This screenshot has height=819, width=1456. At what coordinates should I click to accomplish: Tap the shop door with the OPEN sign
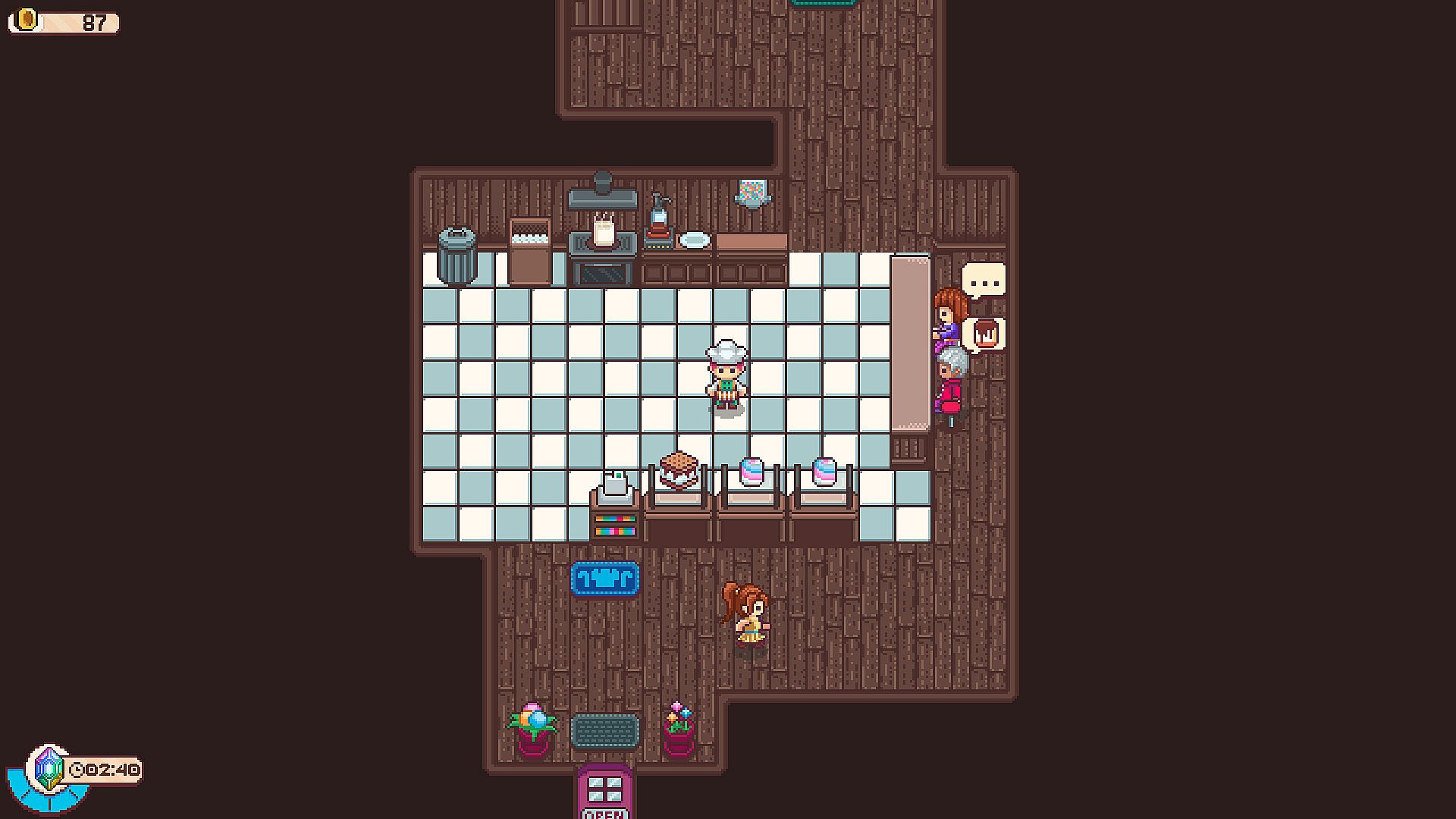[605, 792]
